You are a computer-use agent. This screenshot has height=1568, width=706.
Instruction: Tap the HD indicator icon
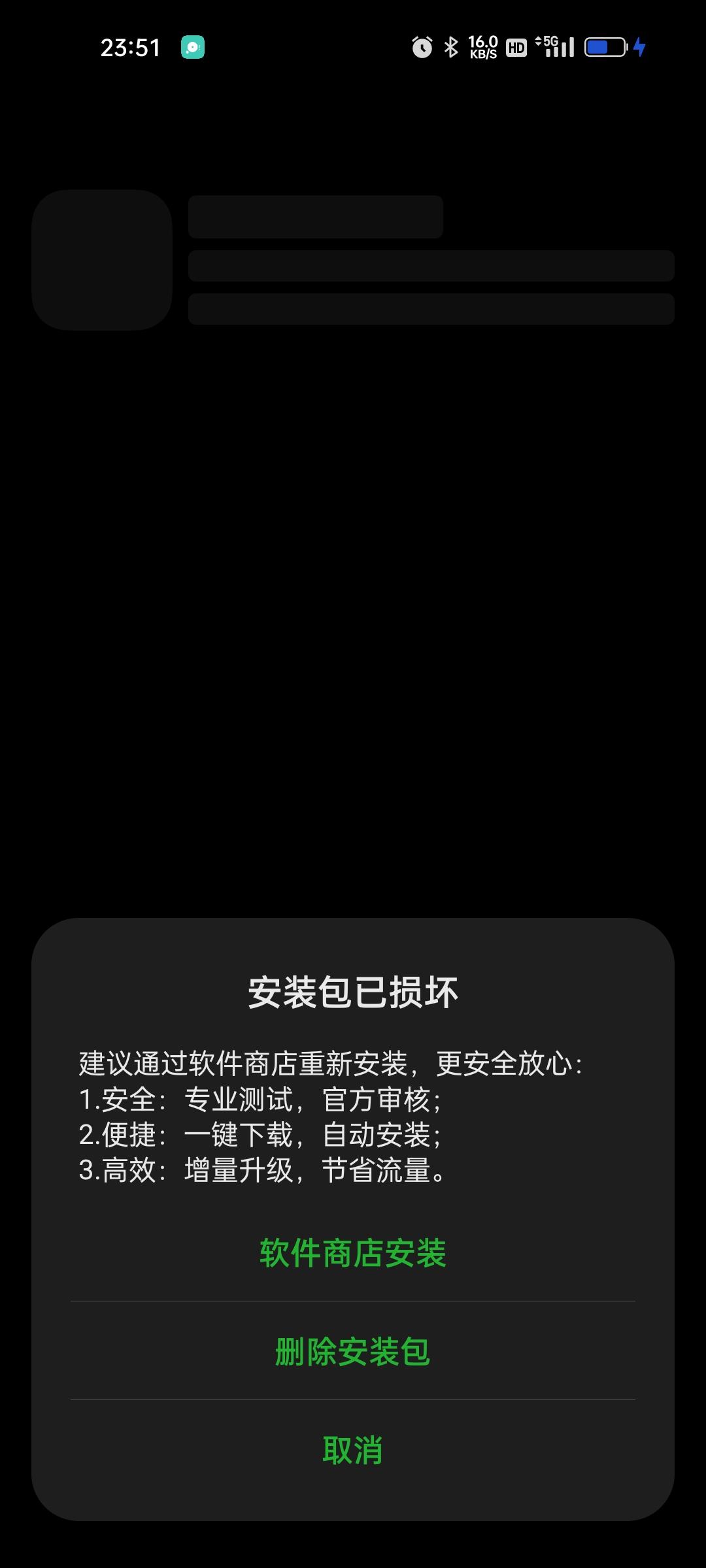pos(515,48)
